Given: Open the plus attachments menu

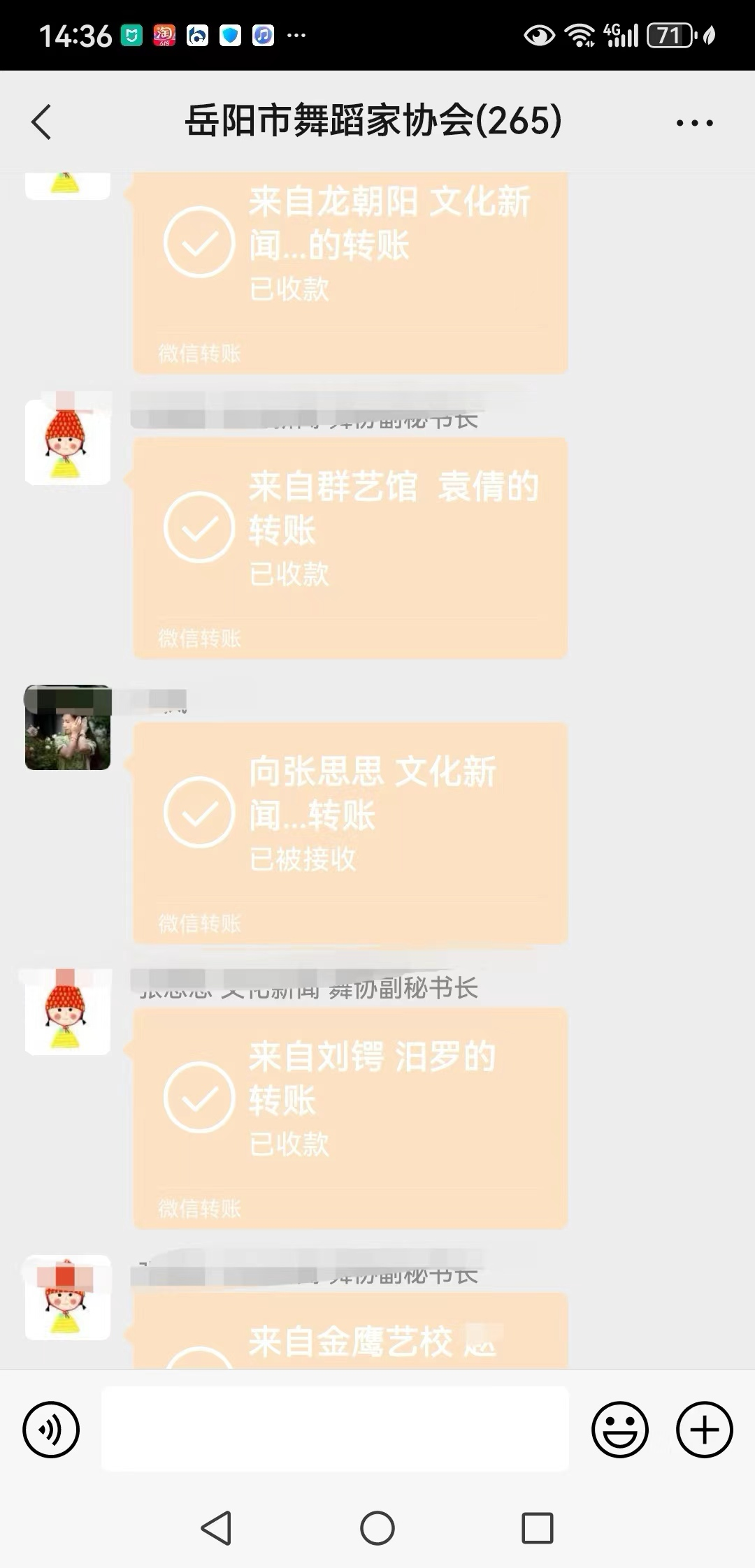Looking at the screenshot, I should (x=704, y=1430).
